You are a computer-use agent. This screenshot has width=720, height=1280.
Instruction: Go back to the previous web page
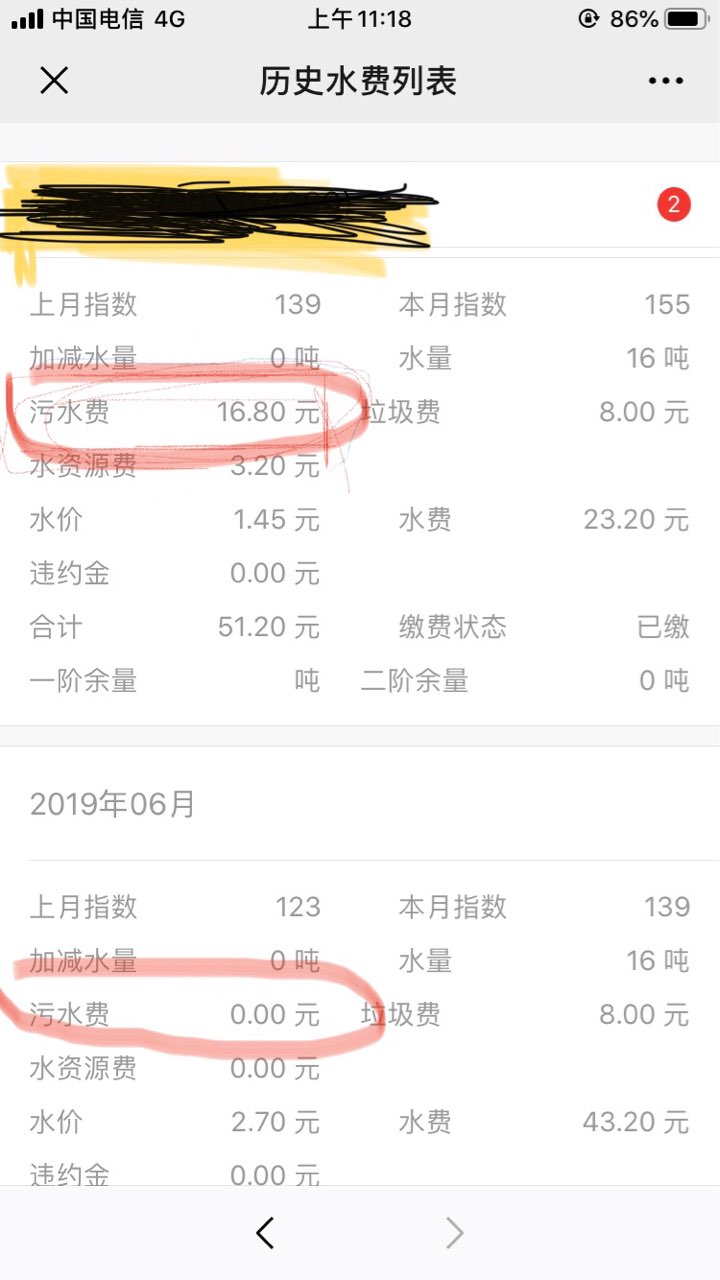265,1233
